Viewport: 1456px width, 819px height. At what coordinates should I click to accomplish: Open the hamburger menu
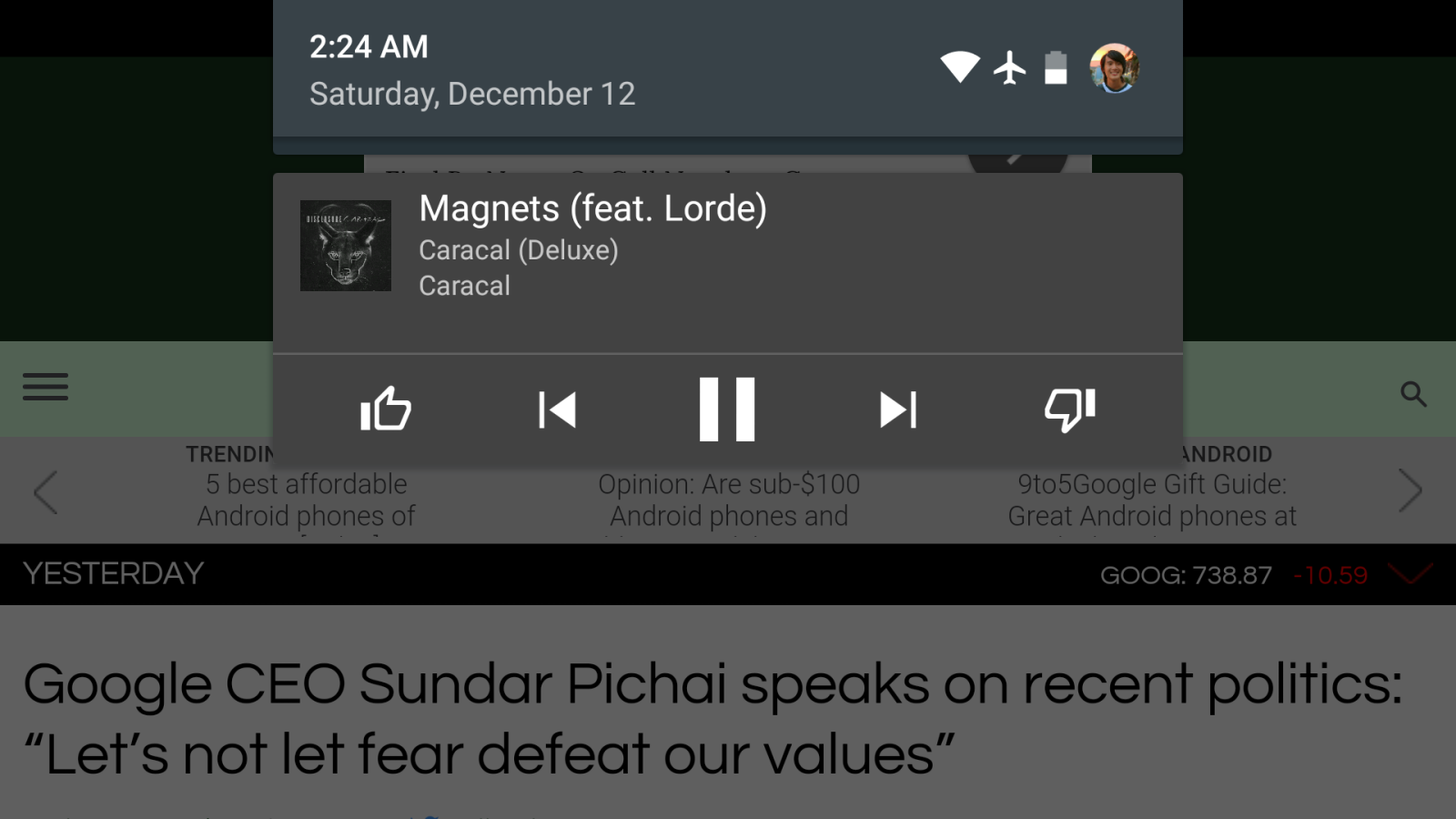45,387
